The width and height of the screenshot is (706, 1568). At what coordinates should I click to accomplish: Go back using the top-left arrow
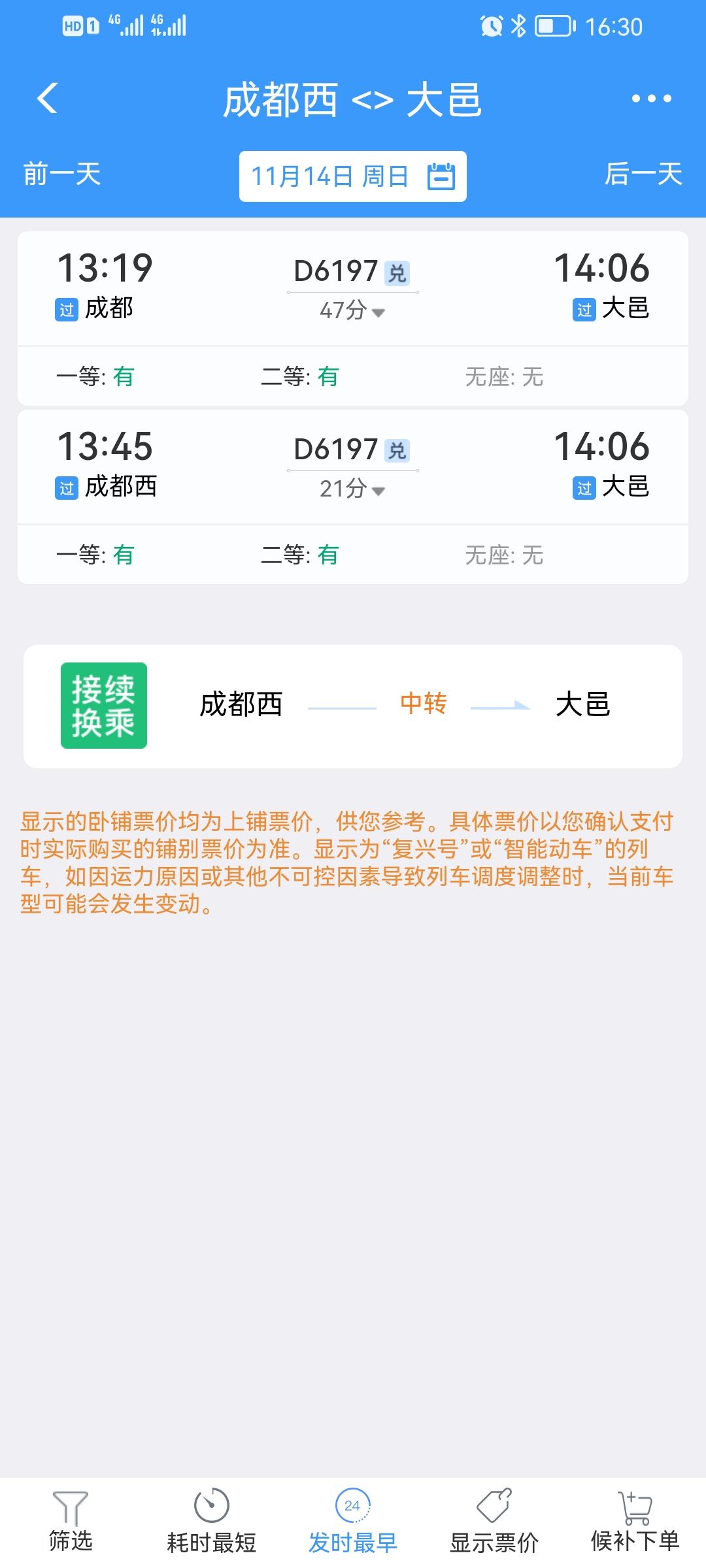point(48,99)
